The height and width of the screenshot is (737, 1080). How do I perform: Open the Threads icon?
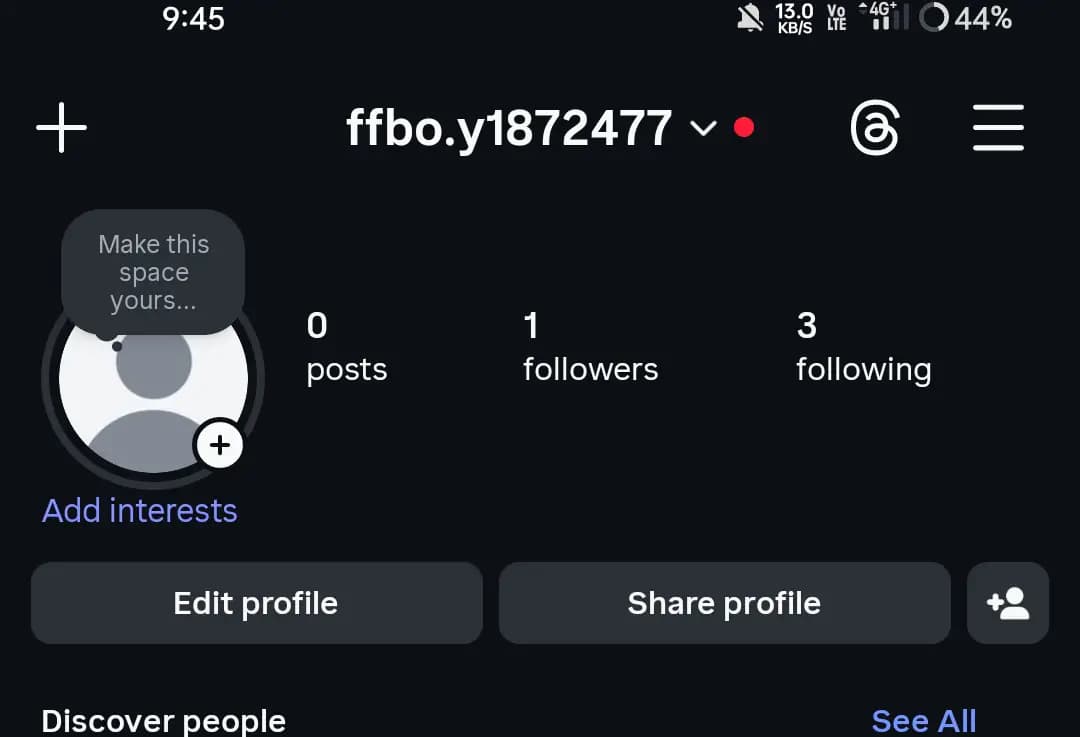coord(875,129)
